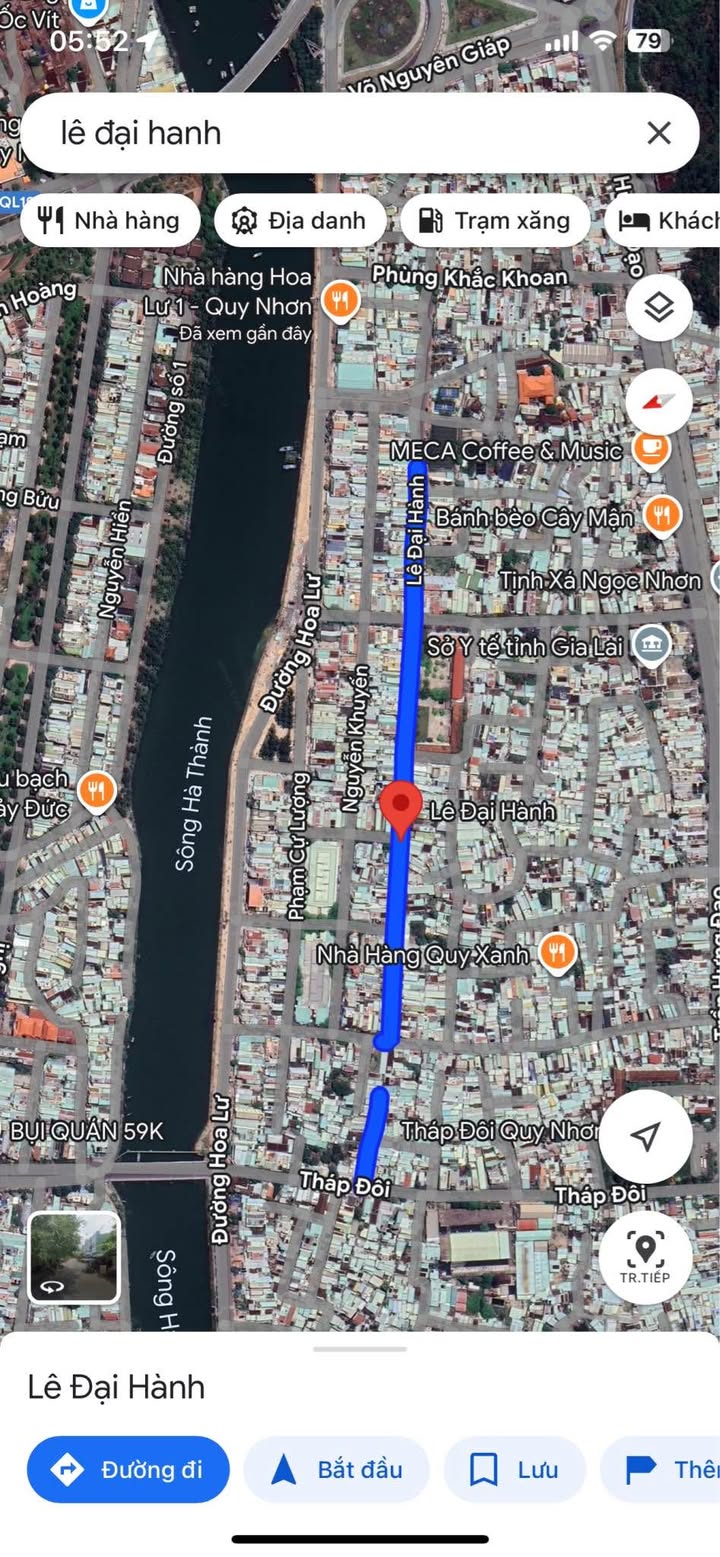This screenshot has height=1557, width=720.
Task: Tap the Bánh bèo Cây Mận pin
Action: 661,516
